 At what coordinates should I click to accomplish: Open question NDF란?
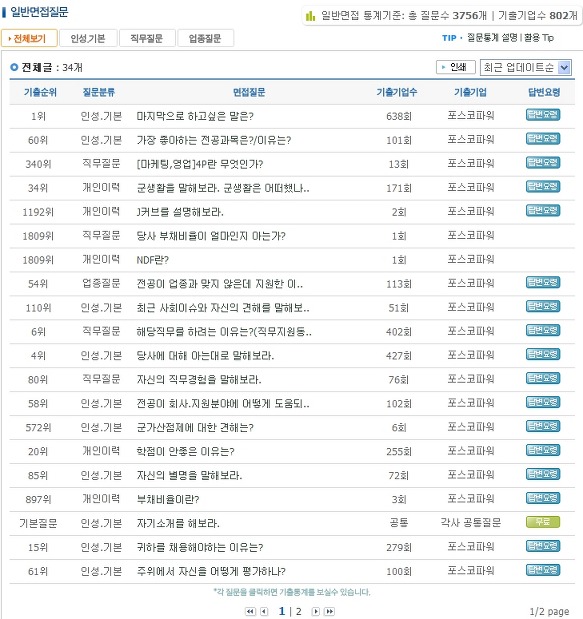[152, 260]
